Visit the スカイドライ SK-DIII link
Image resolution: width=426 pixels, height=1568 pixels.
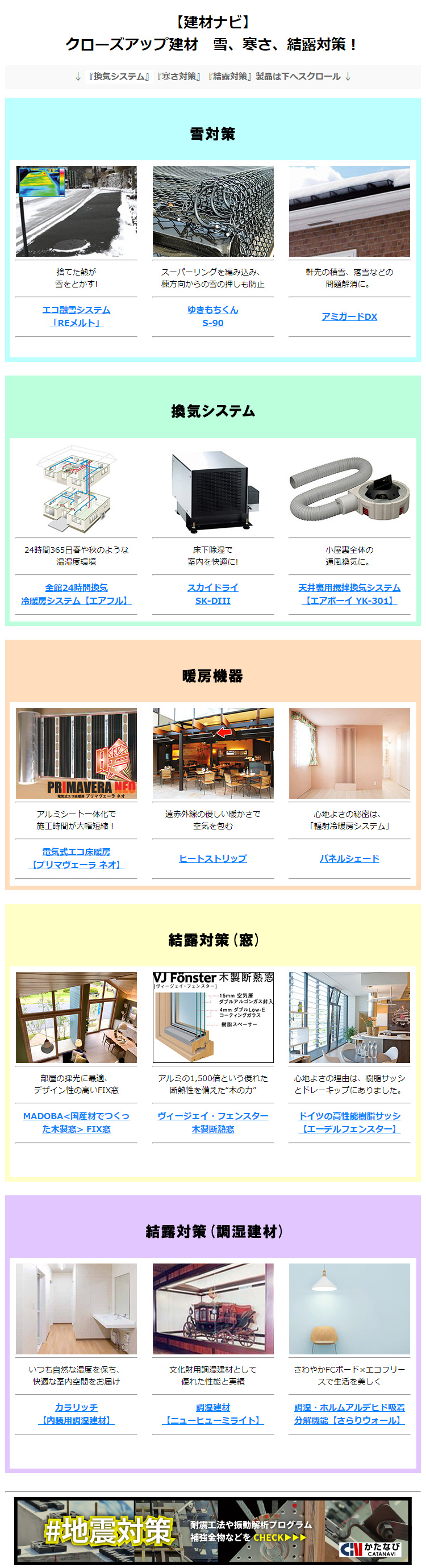(x=212, y=594)
